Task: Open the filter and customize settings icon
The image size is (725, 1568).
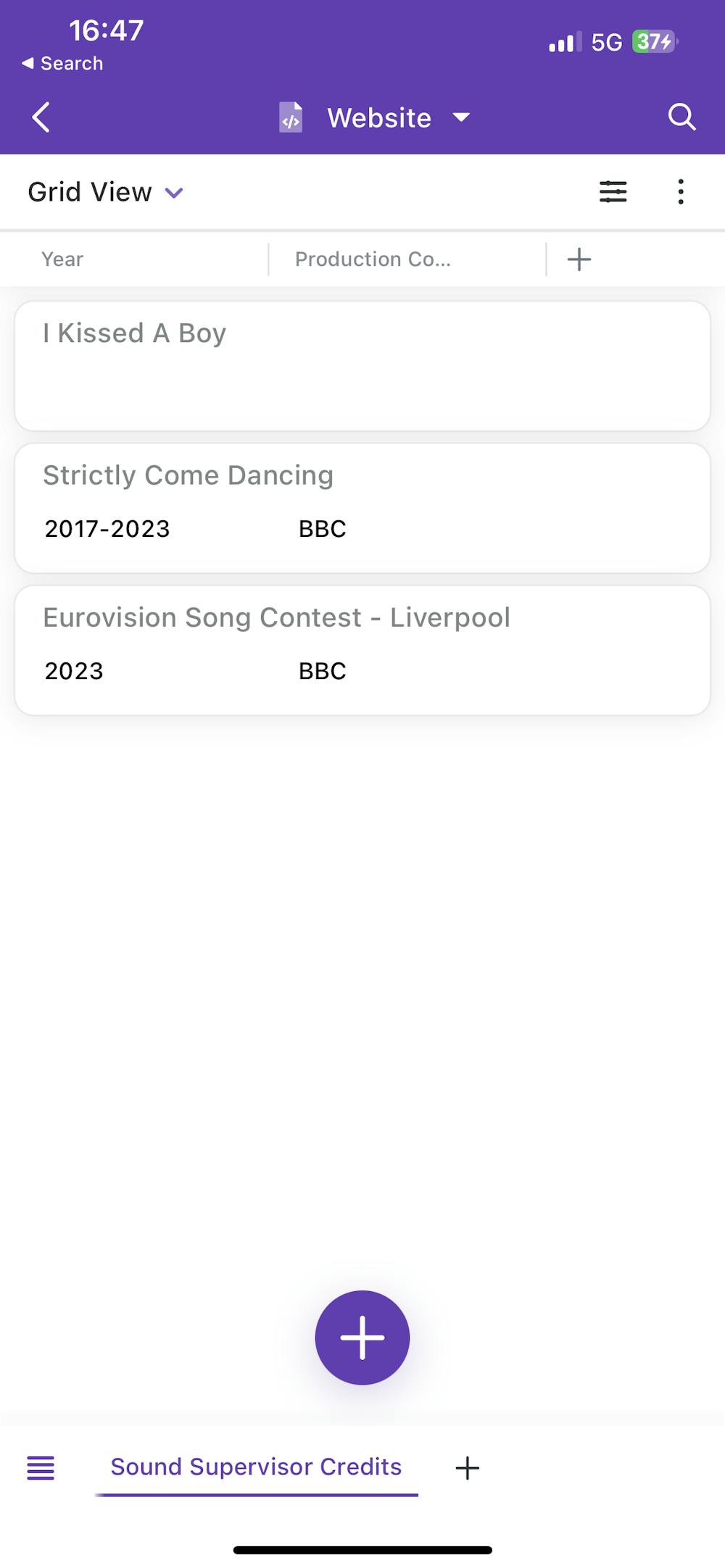Action: 613,192
